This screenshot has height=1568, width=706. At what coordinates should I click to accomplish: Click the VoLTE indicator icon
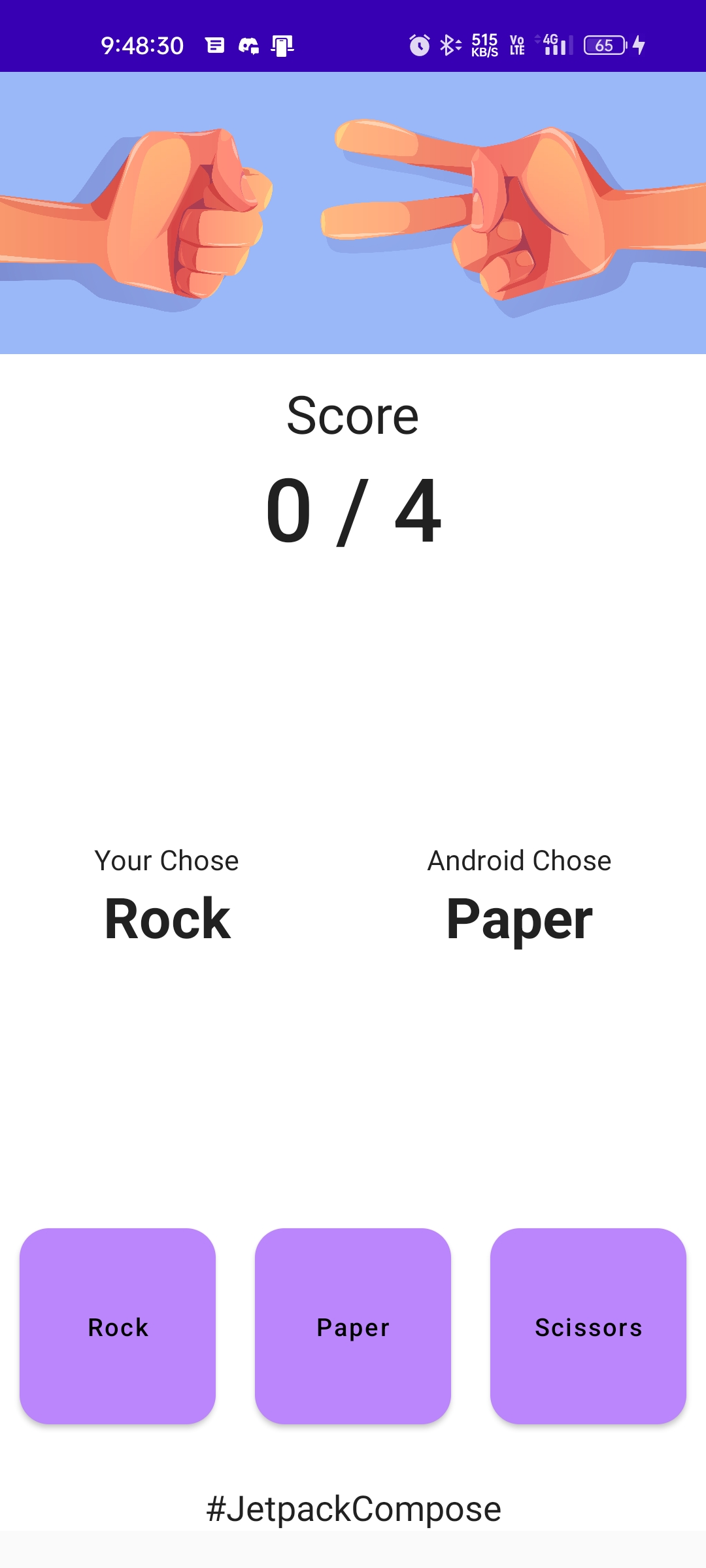(516, 46)
